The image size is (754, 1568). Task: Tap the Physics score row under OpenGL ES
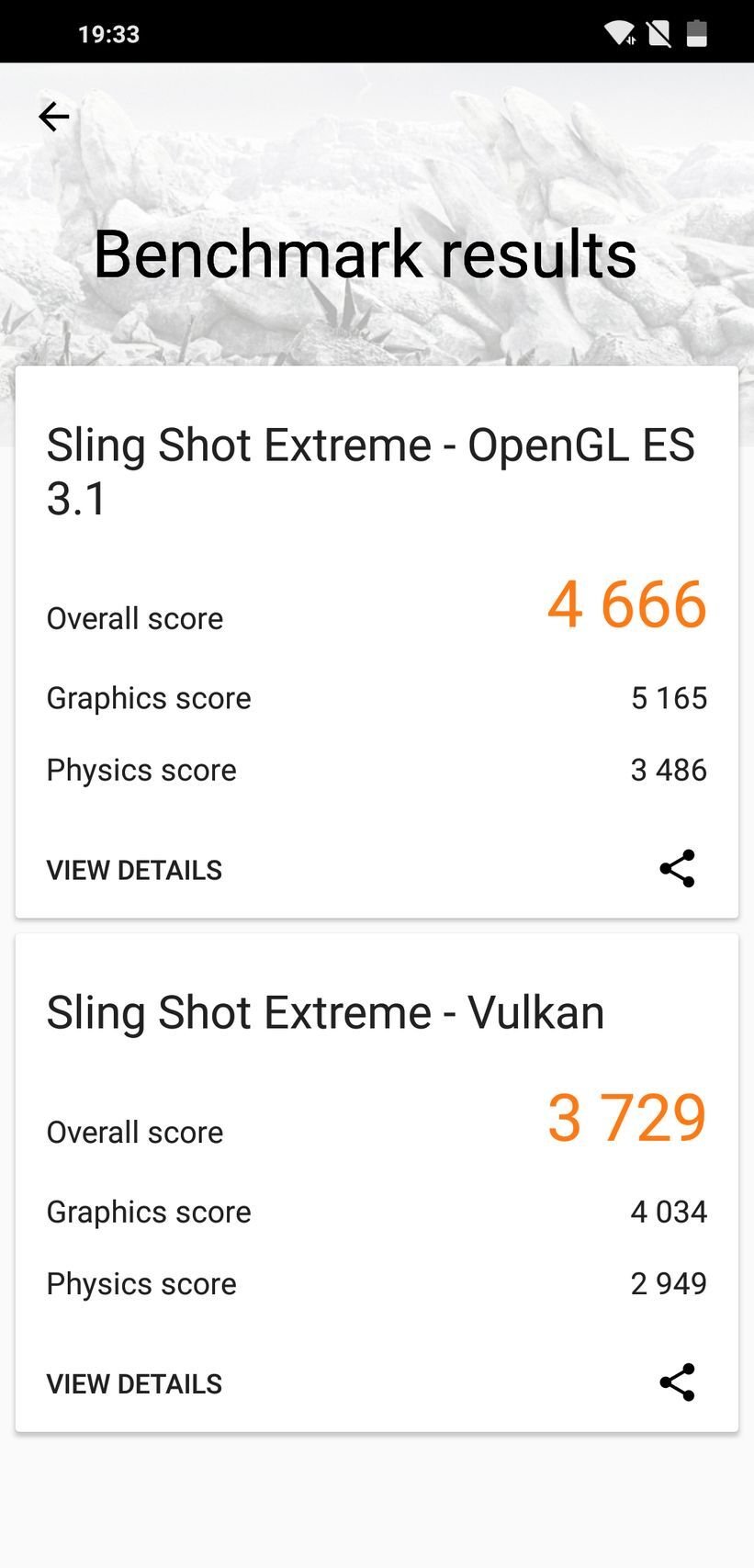pyautogui.click(x=377, y=770)
